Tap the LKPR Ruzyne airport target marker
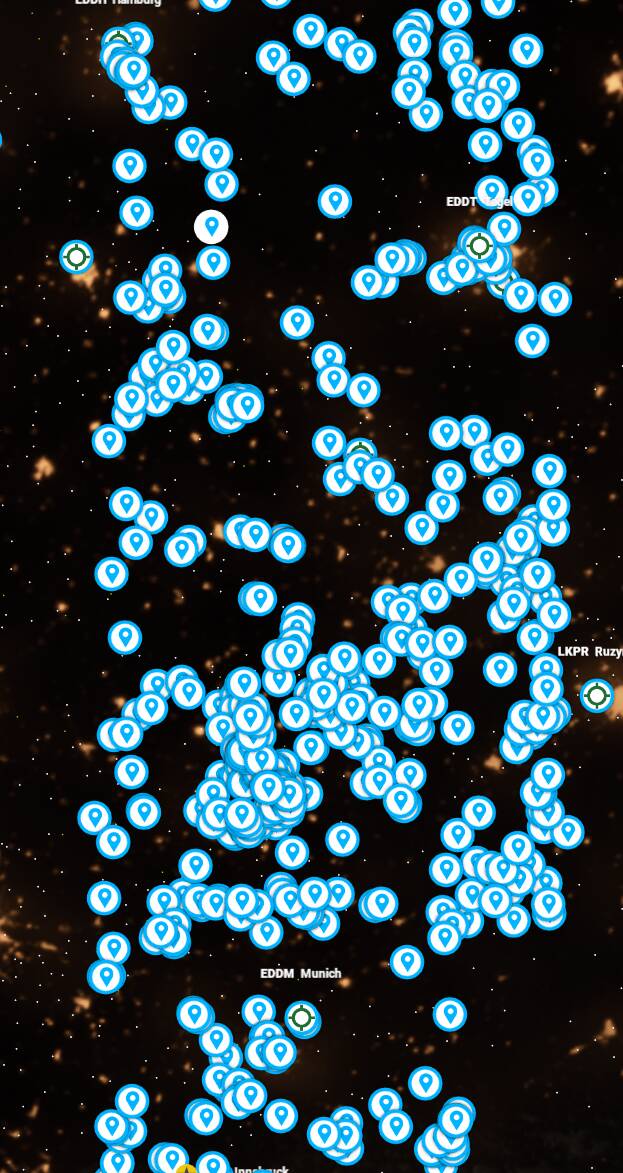 point(597,695)
